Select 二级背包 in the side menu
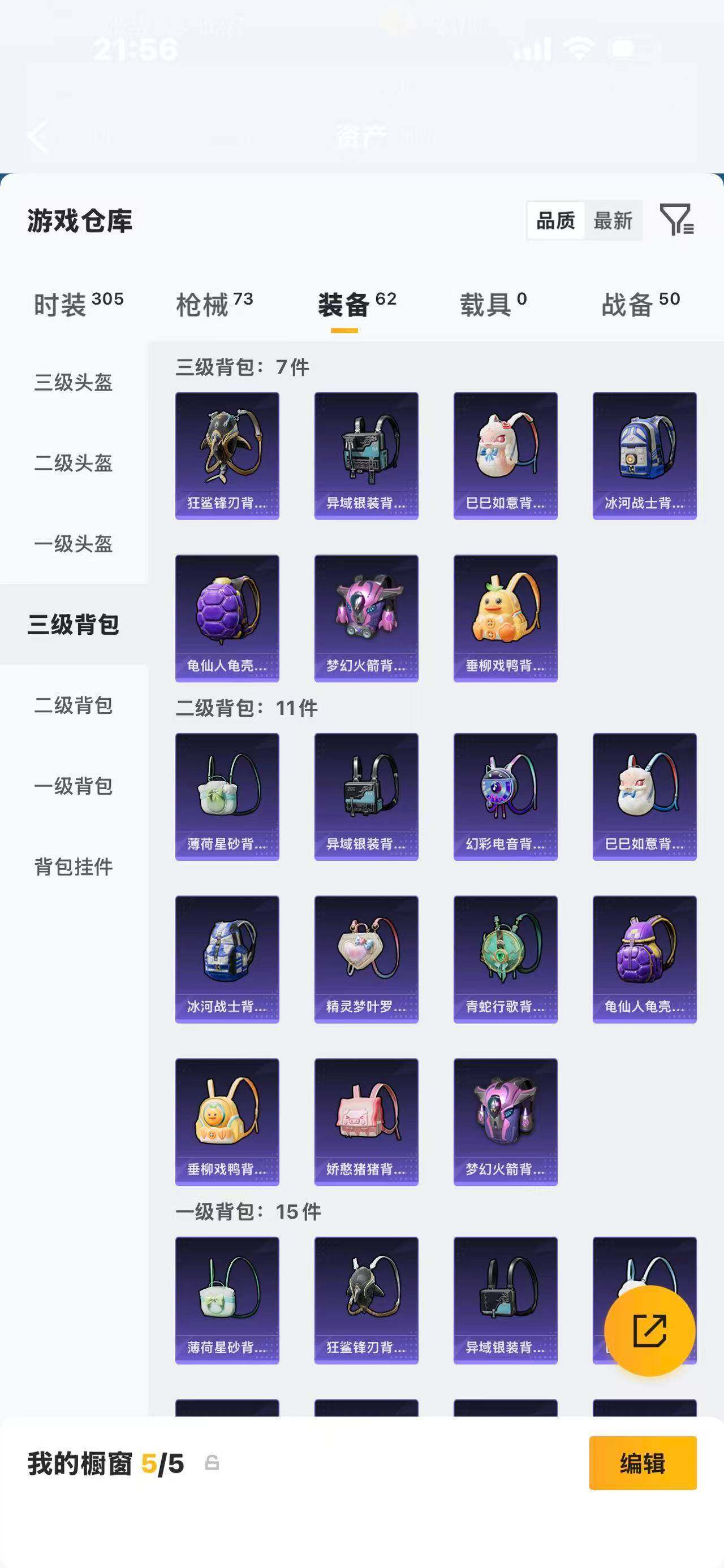Viewport: 724px width, 1568px height. pyautogui.click(x=73, y=705)
